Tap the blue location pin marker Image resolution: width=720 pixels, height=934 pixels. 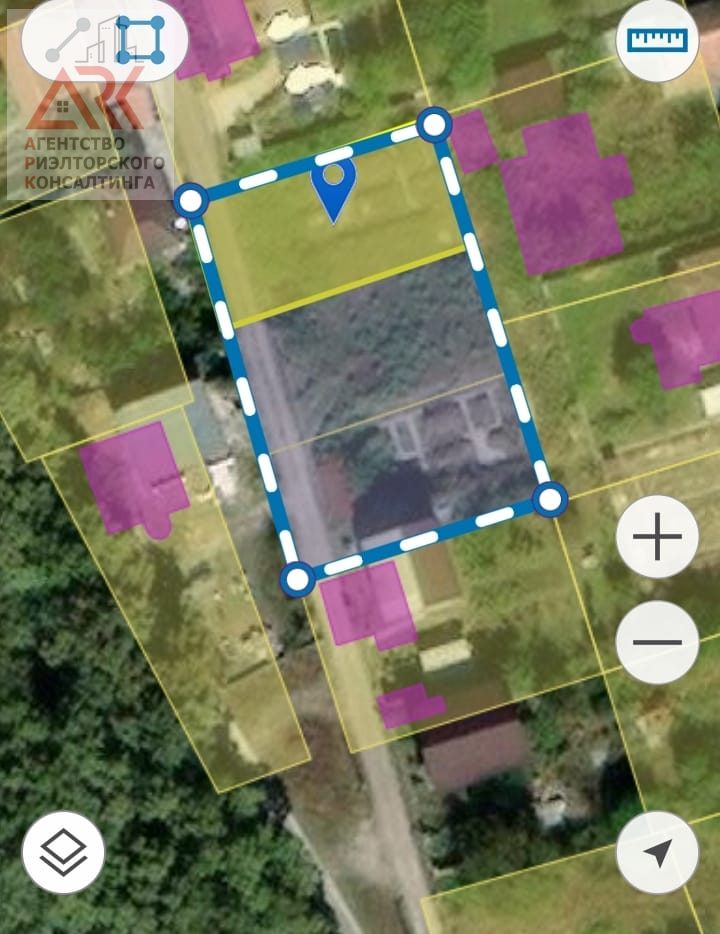(x=334, y=186)
